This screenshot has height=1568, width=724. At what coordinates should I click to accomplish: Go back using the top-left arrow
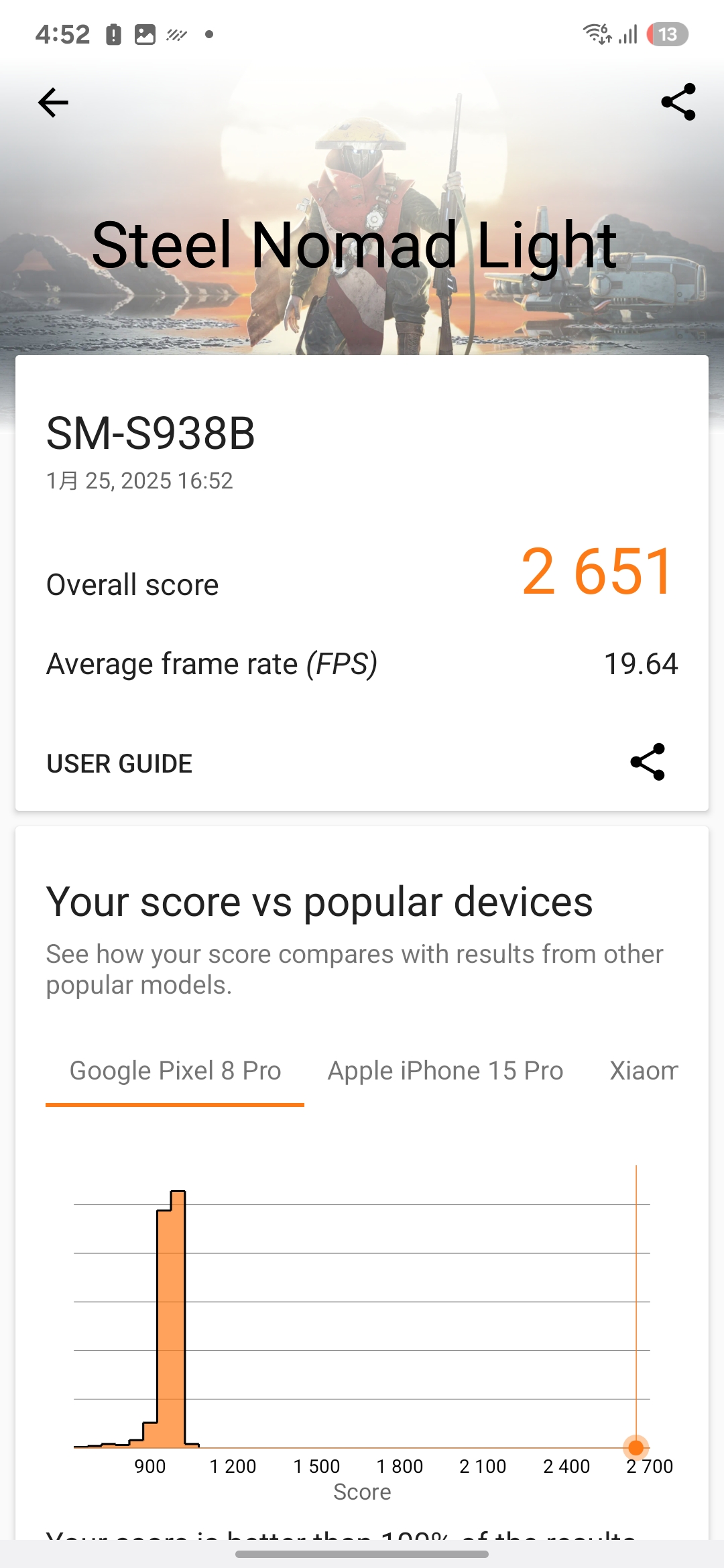pyautogui.click(x=53, y=103)
